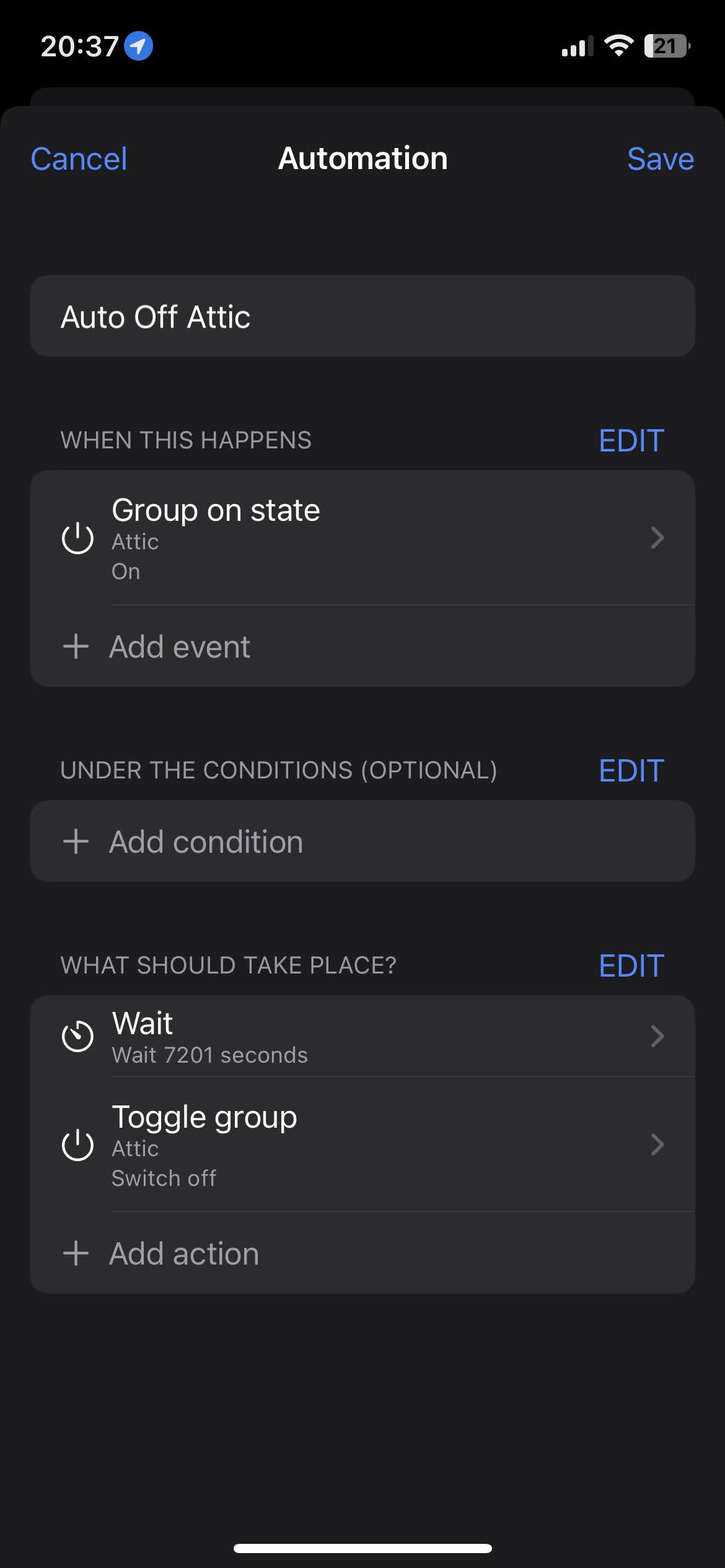Tap EDIT next to When This Happens

point(631,441)
